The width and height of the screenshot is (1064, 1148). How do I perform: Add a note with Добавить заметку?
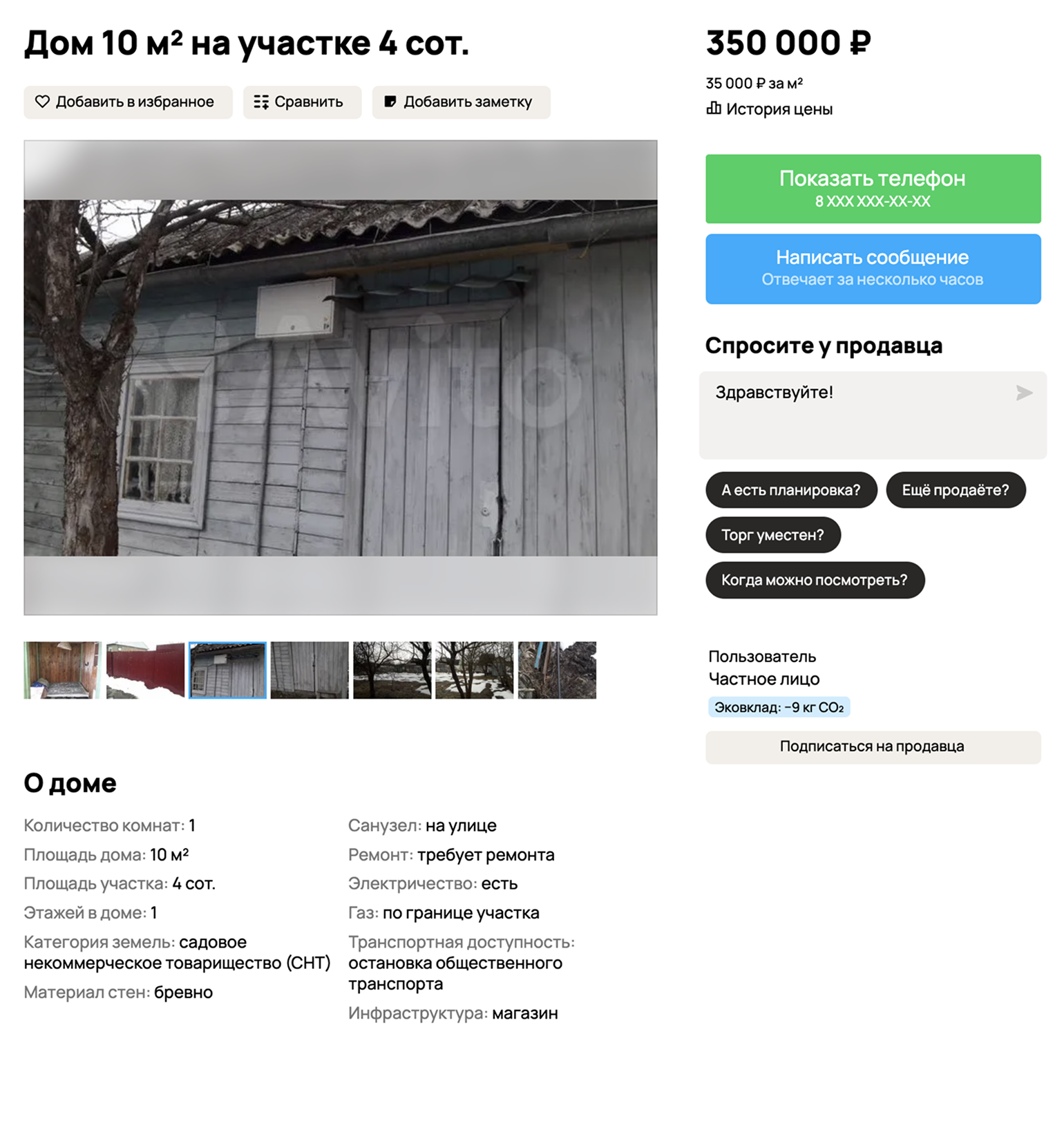(x=461, y=102)
